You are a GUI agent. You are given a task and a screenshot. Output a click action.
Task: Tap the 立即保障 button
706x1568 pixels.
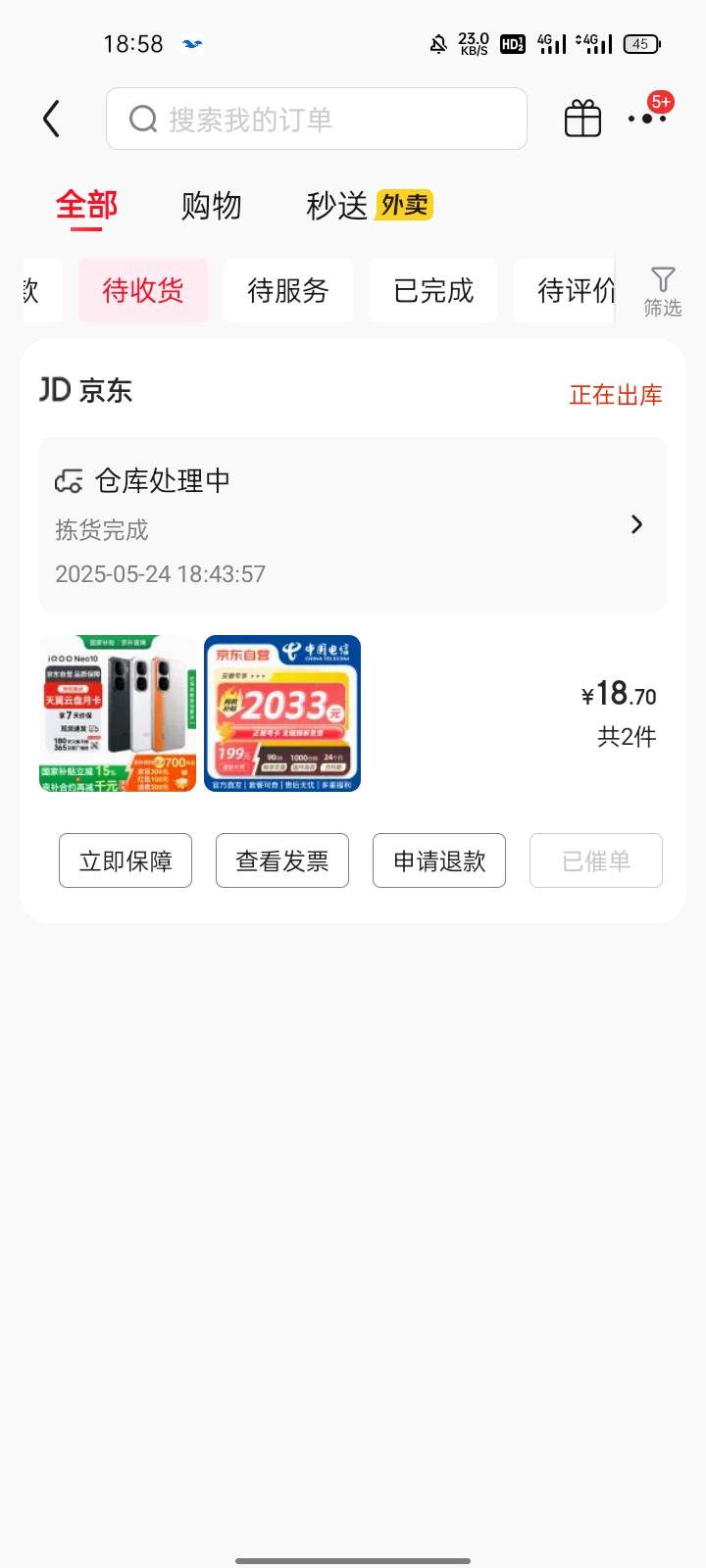[126, 860]
